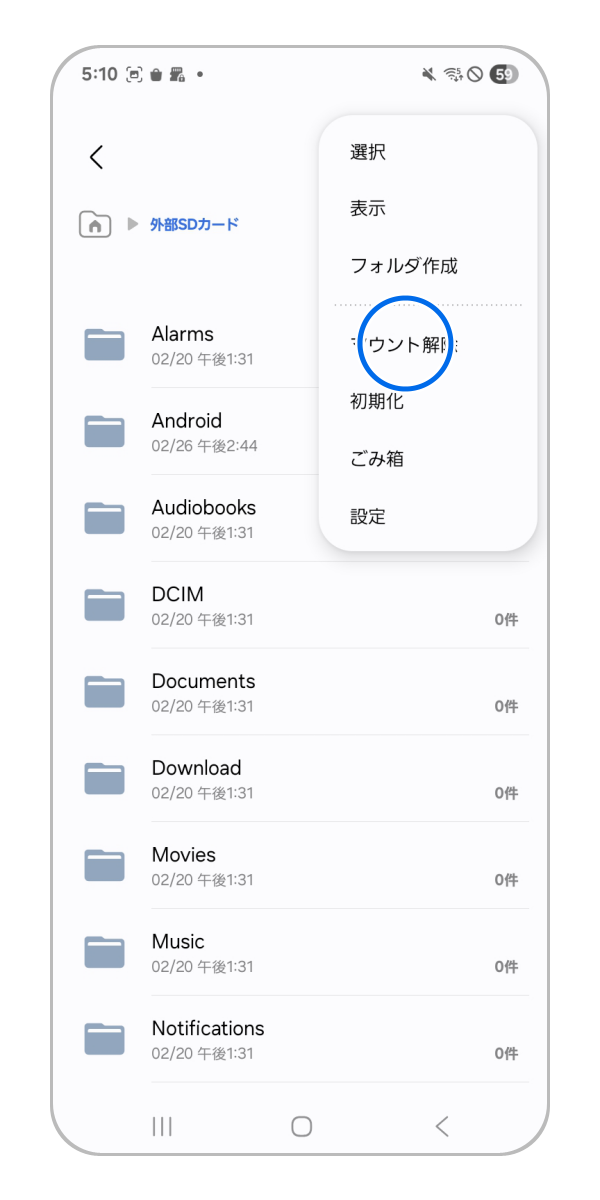The image size is (600, 1200).
Task: Open 設定 from the menu
Action: 368,517
